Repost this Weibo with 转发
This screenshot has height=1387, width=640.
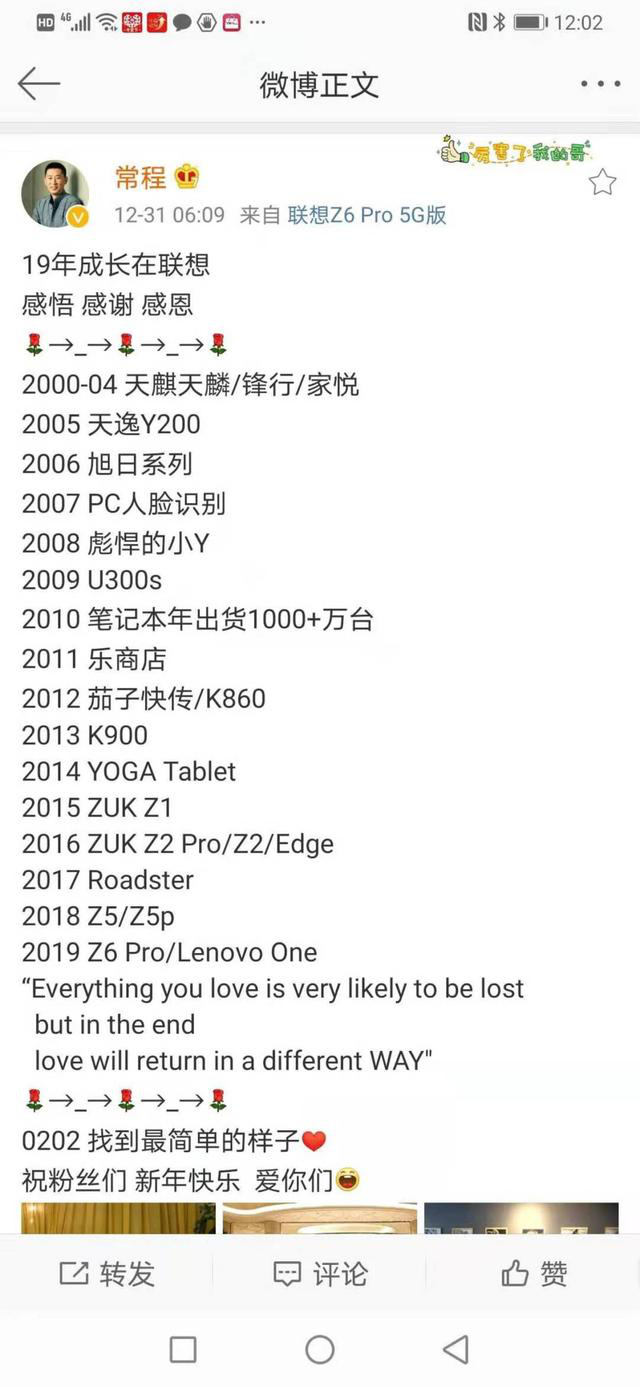[107, 1273]
